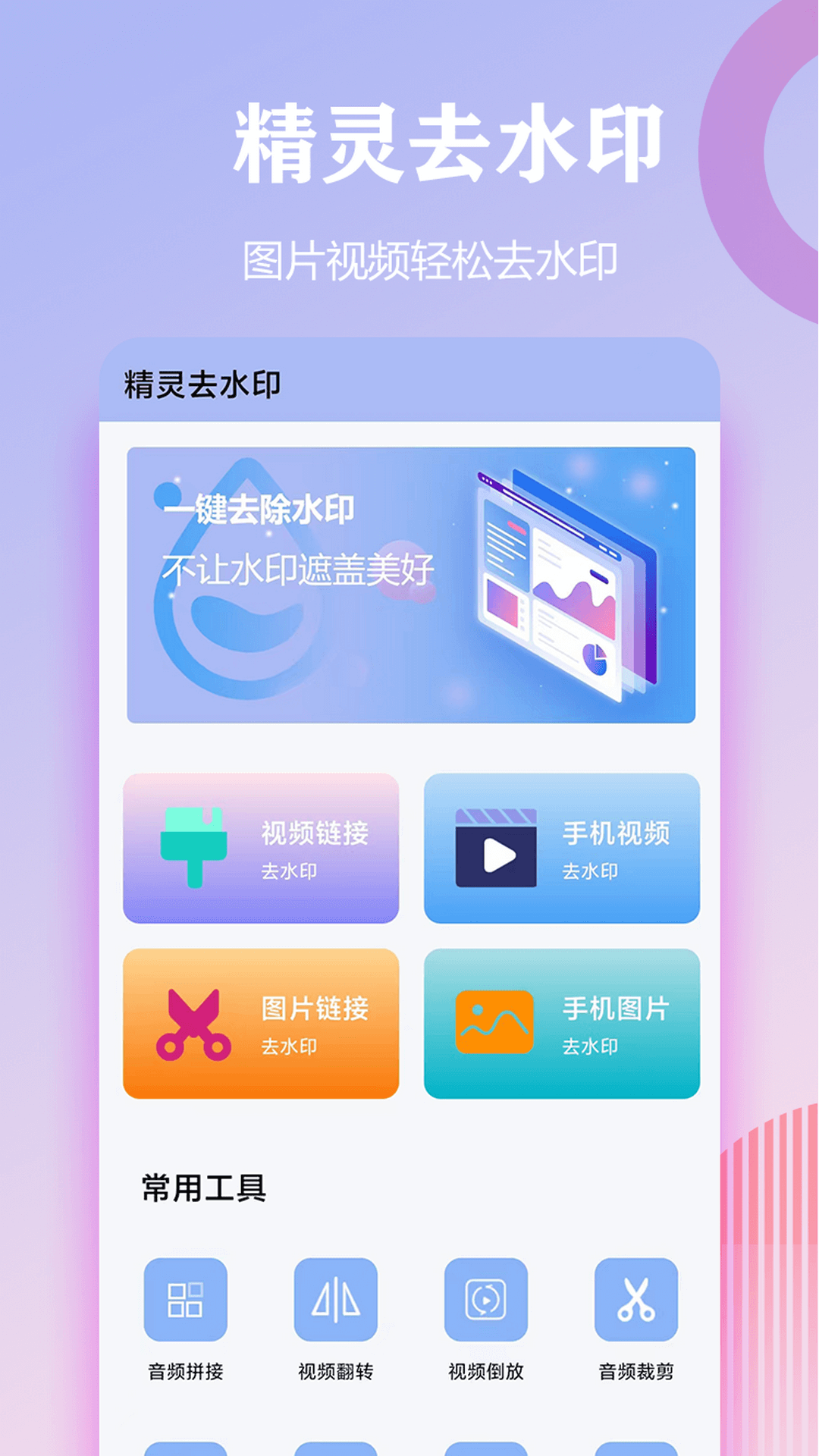Click the 常用工具 section header

tap(203, 1185)
